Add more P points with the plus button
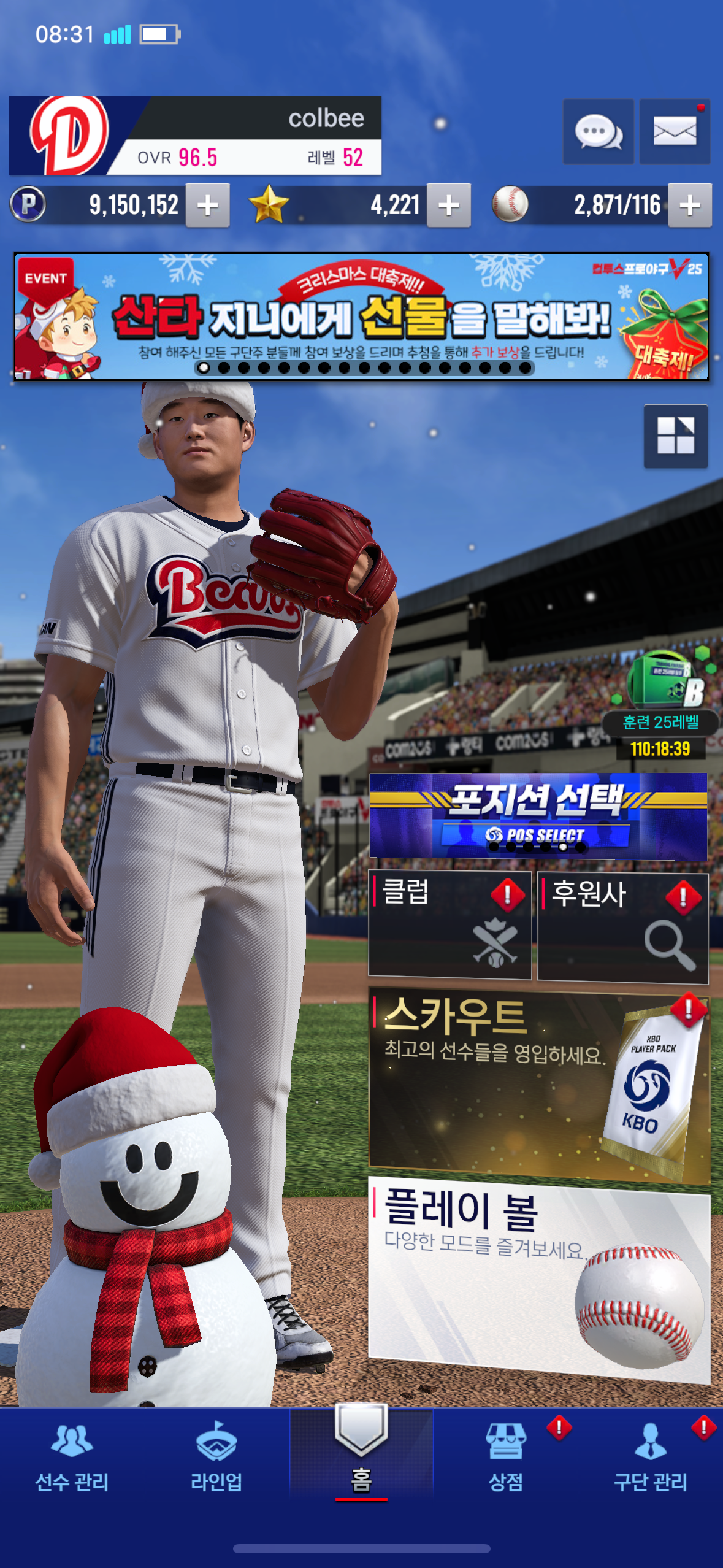 (208, 206)
